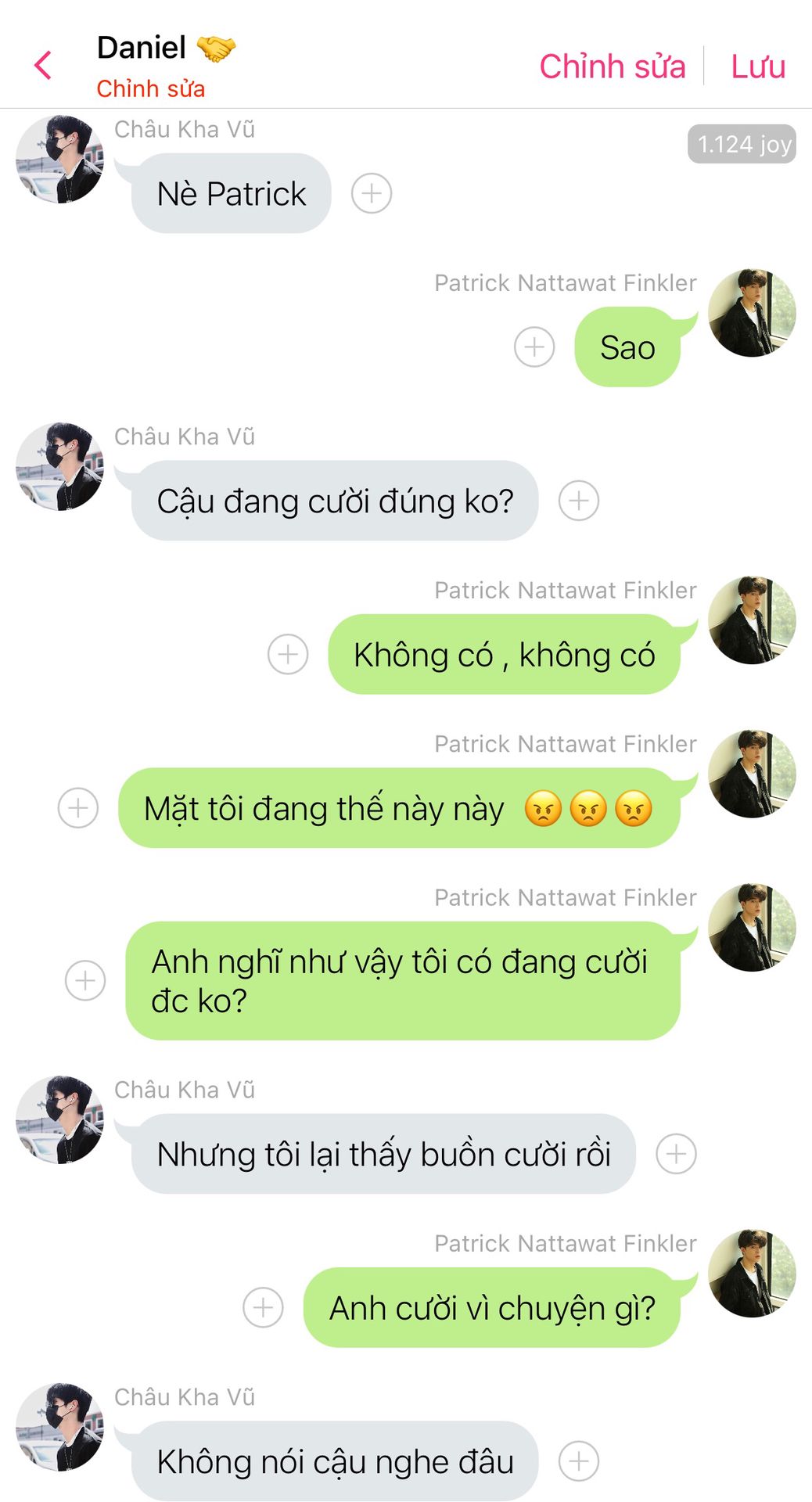Go back with the pink arrow
812x1502 pixels.
click(x=43, y=66)
